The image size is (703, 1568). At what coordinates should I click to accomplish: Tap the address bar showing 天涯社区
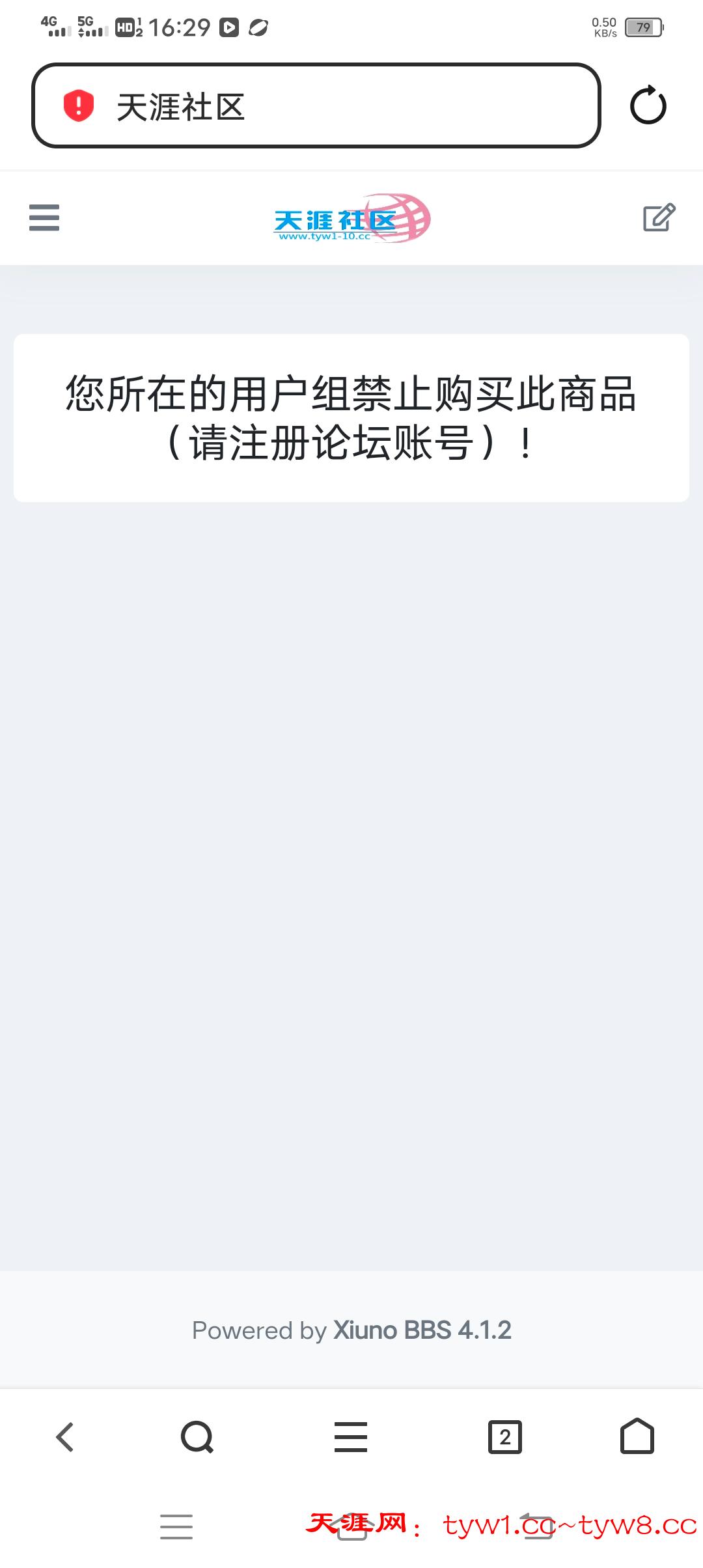pos(316,105)
